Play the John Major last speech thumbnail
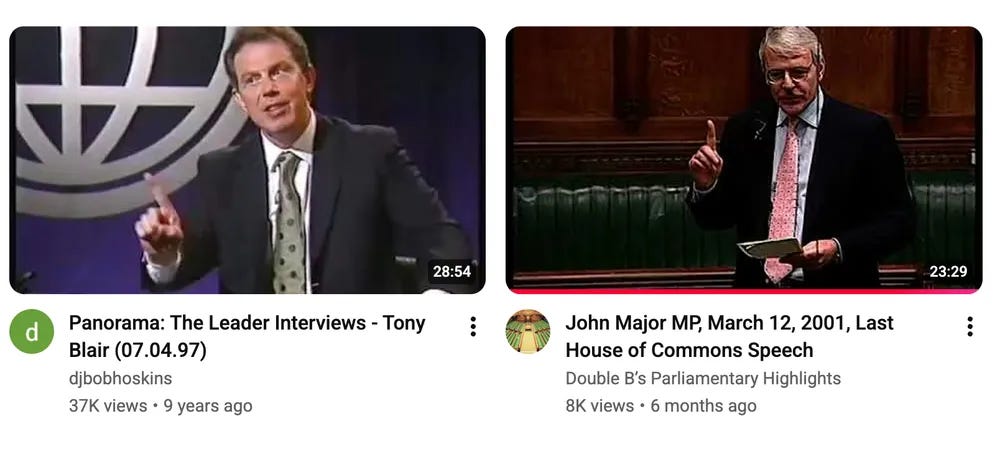Image resolution: width=1000 pixels, height=449 pixels. pyautogui.click(x=744, y=160)
